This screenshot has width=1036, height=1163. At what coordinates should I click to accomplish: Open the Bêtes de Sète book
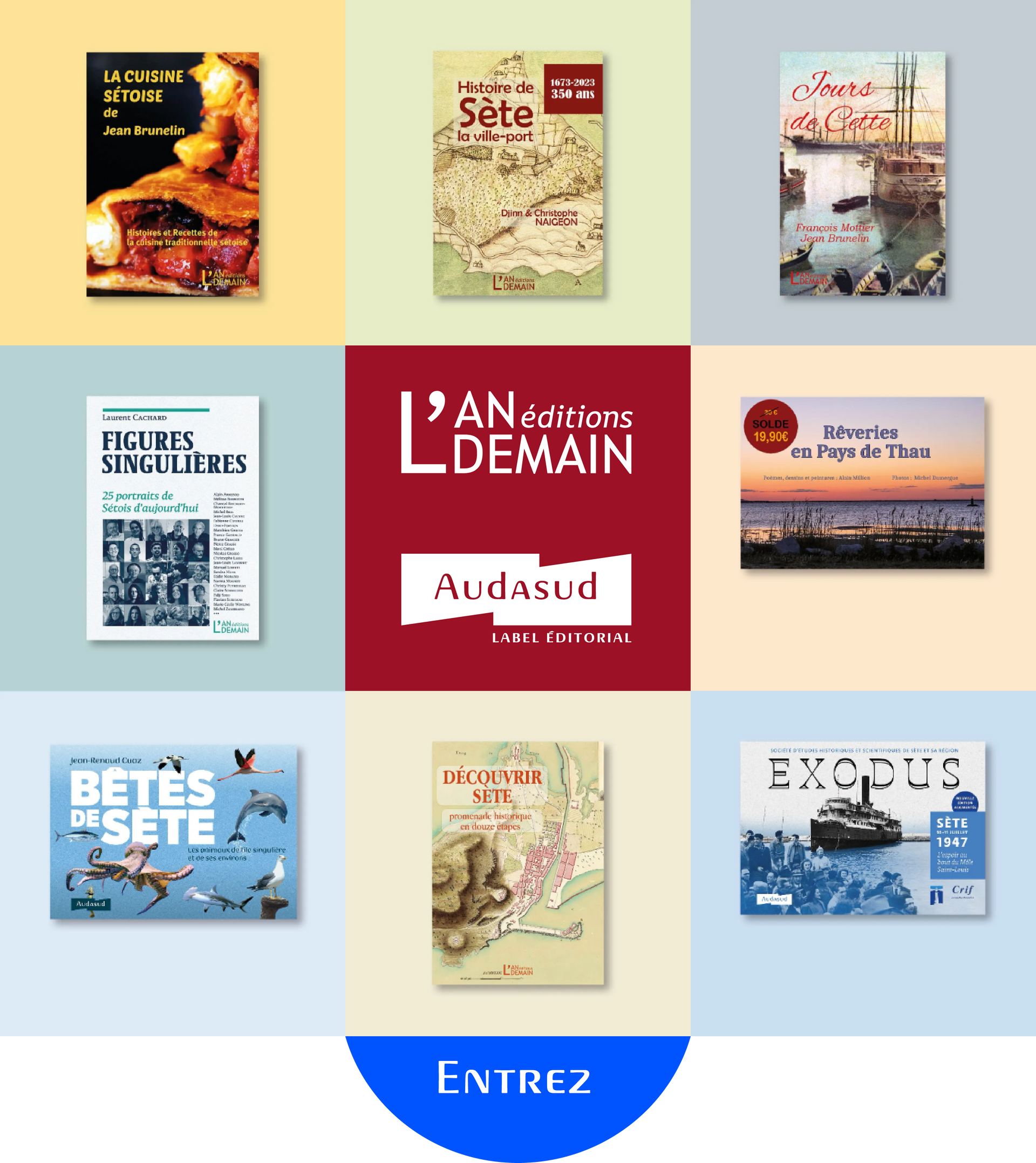pyautogui.click(x=174, y=832)
